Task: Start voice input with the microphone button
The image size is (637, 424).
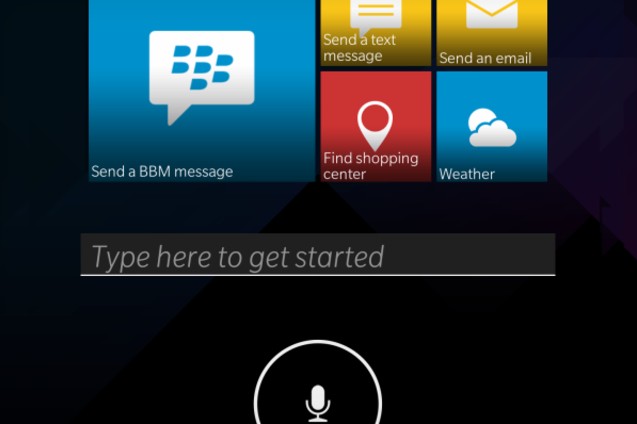Action: [317, 398]
